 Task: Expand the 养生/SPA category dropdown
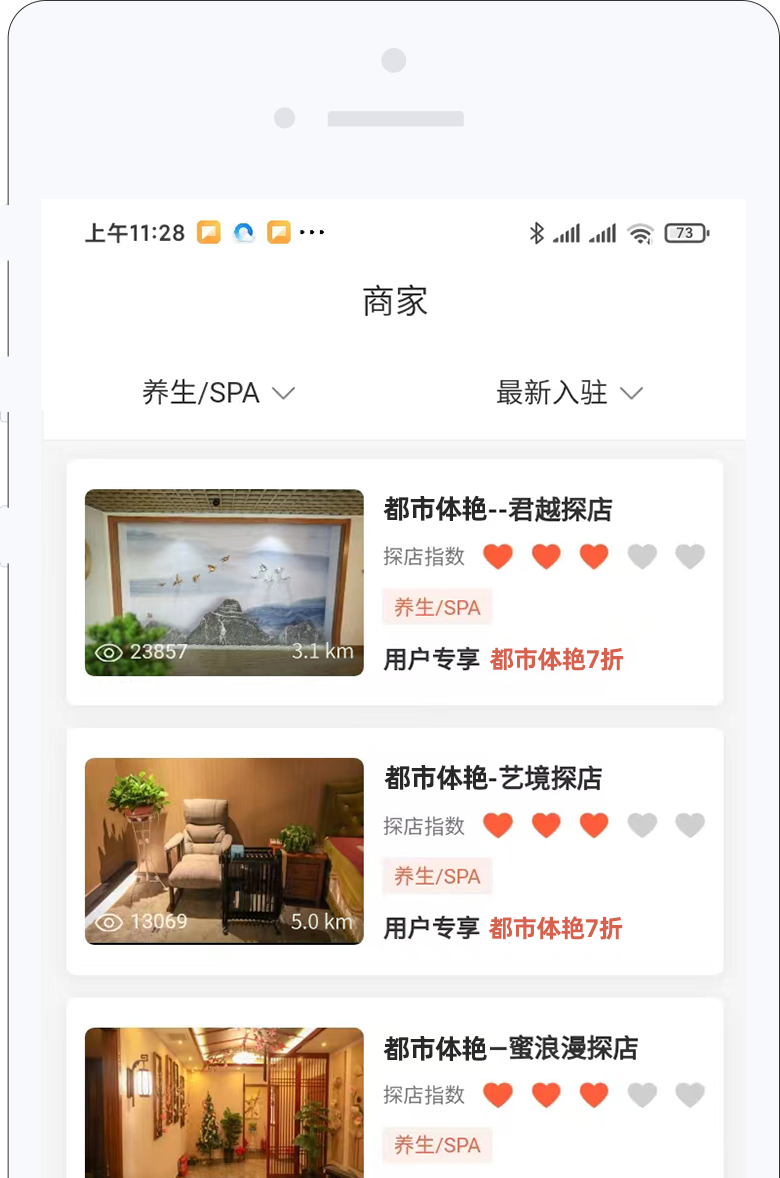pos(218,393)
